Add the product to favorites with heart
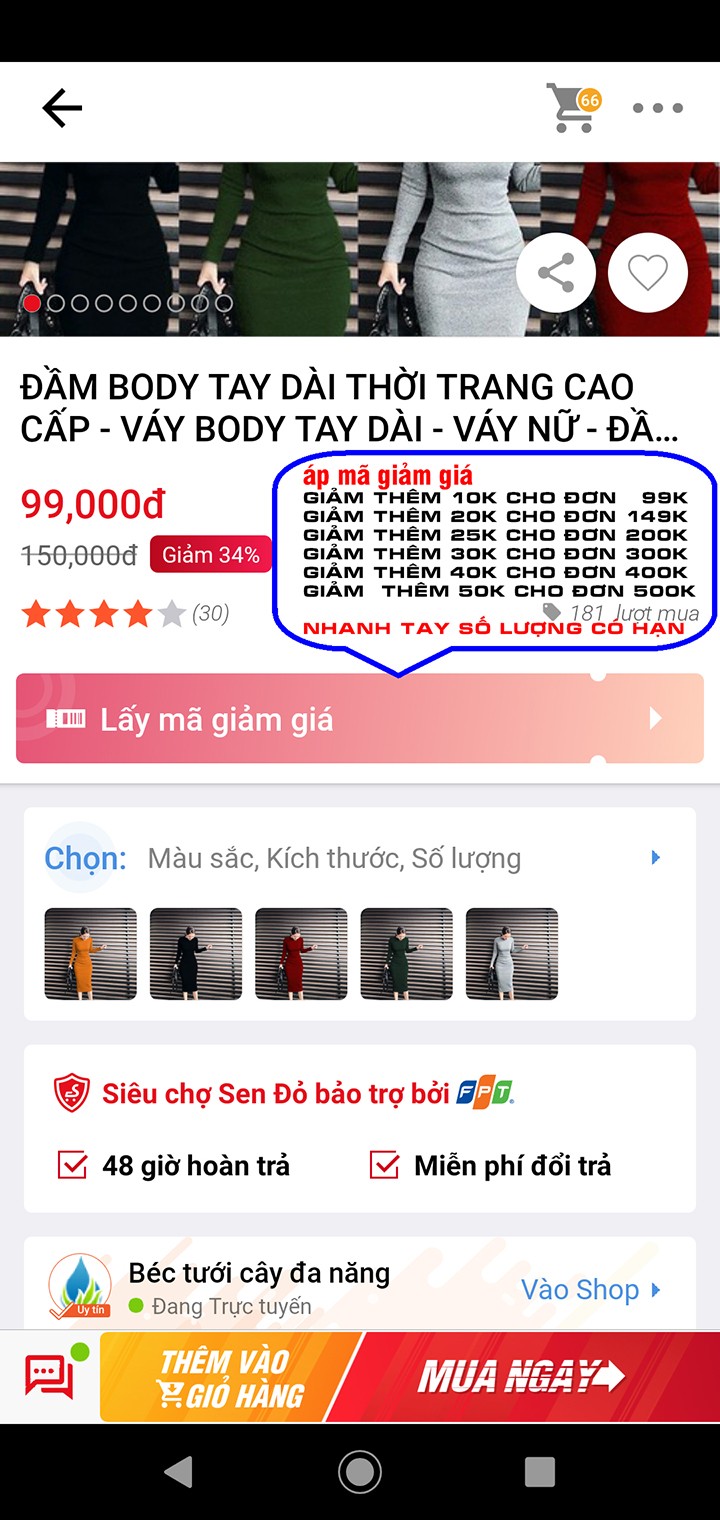Image resolution: width=720 pixels, height=1520 pixels. (647, 272)
